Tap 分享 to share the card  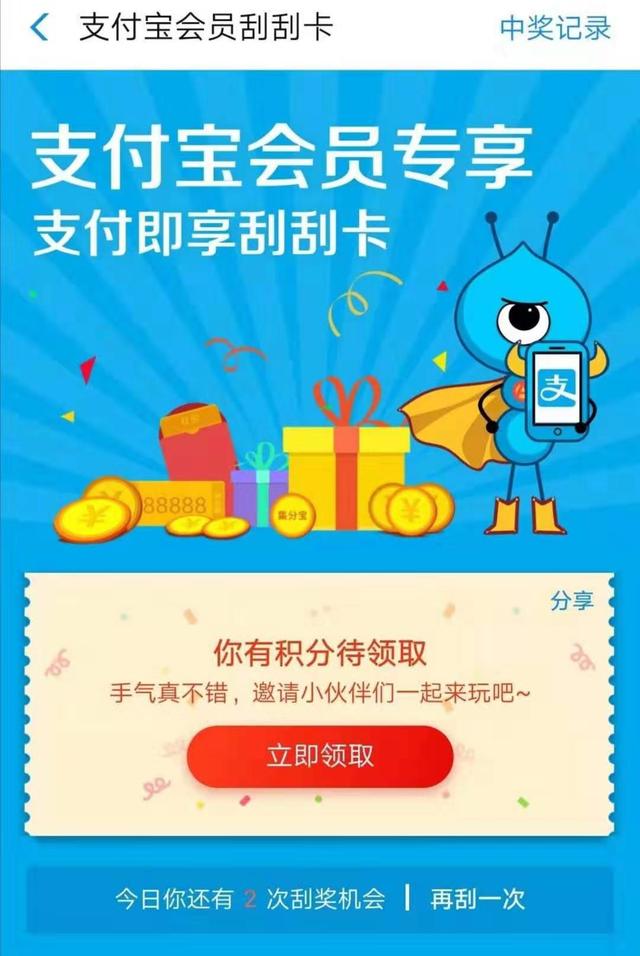tap(572, 600)
